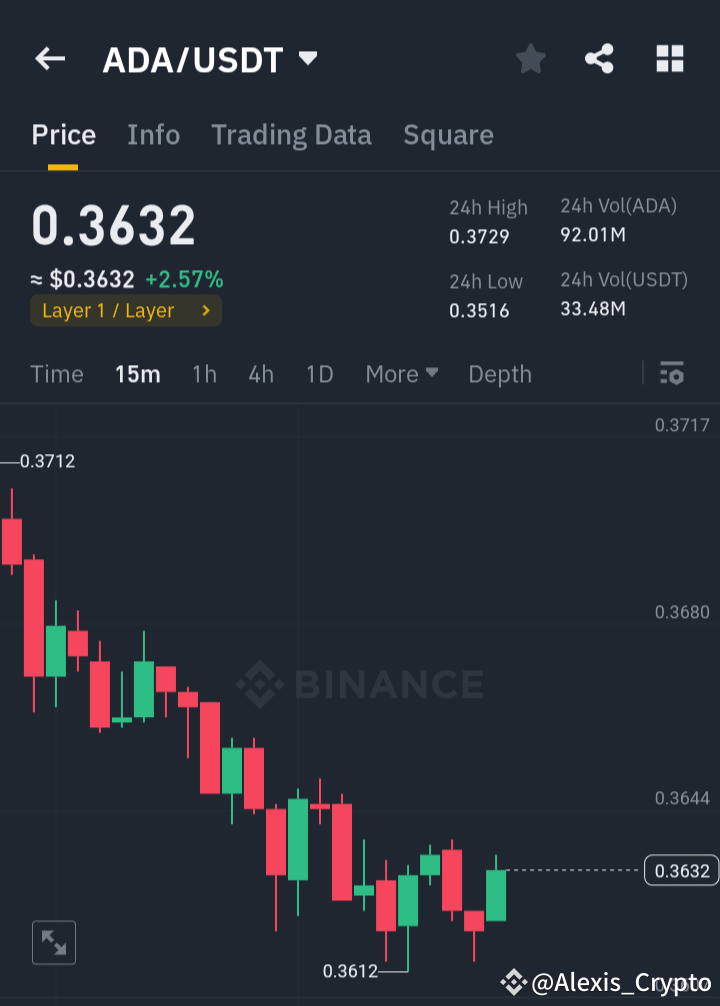Tap the 0.3632 current price label
Image resolution: width=720 pixels, height=1006 pixels.
[682, 871]
